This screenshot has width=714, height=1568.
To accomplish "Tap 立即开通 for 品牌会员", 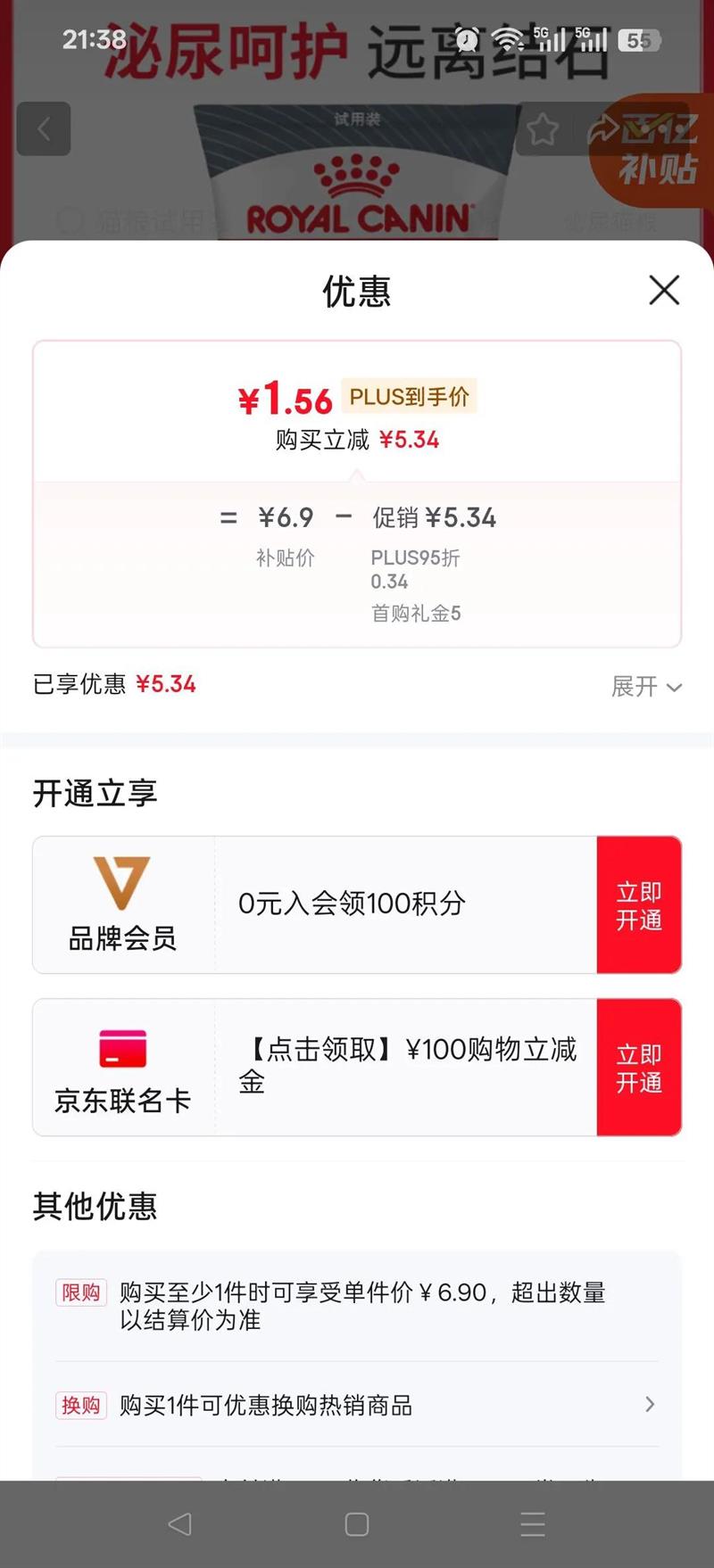I will (639, 905).
